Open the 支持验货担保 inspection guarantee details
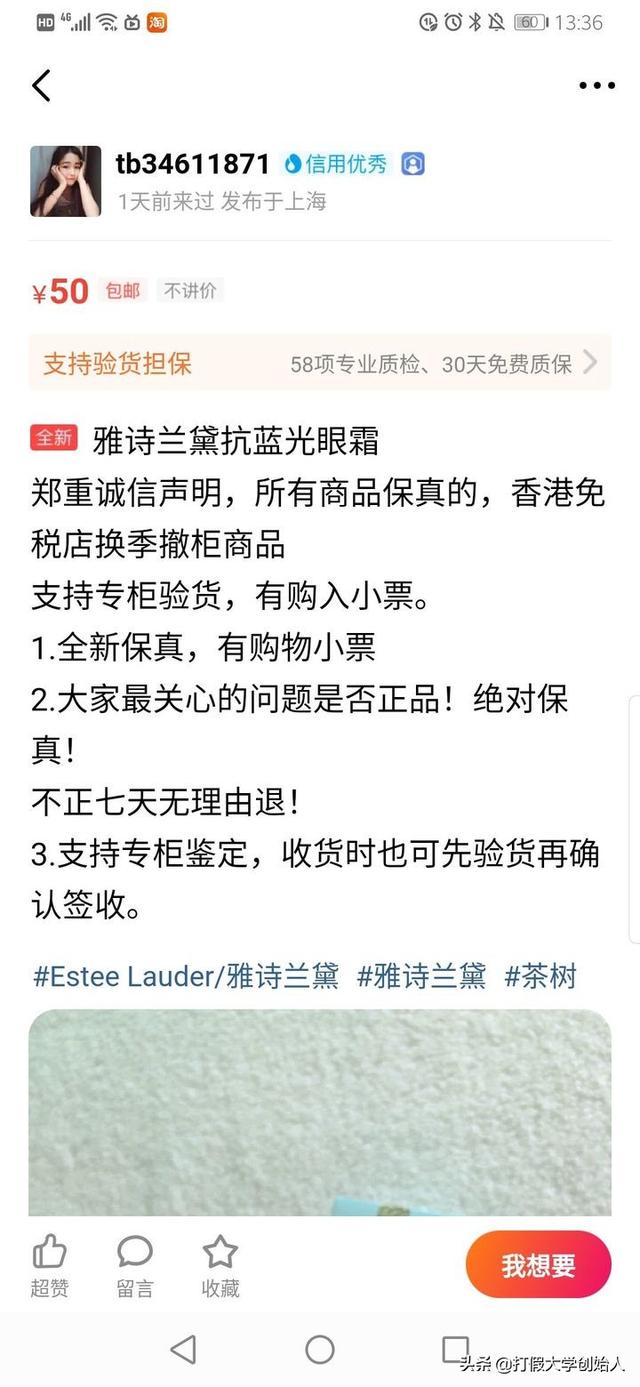 click(320, 363)
